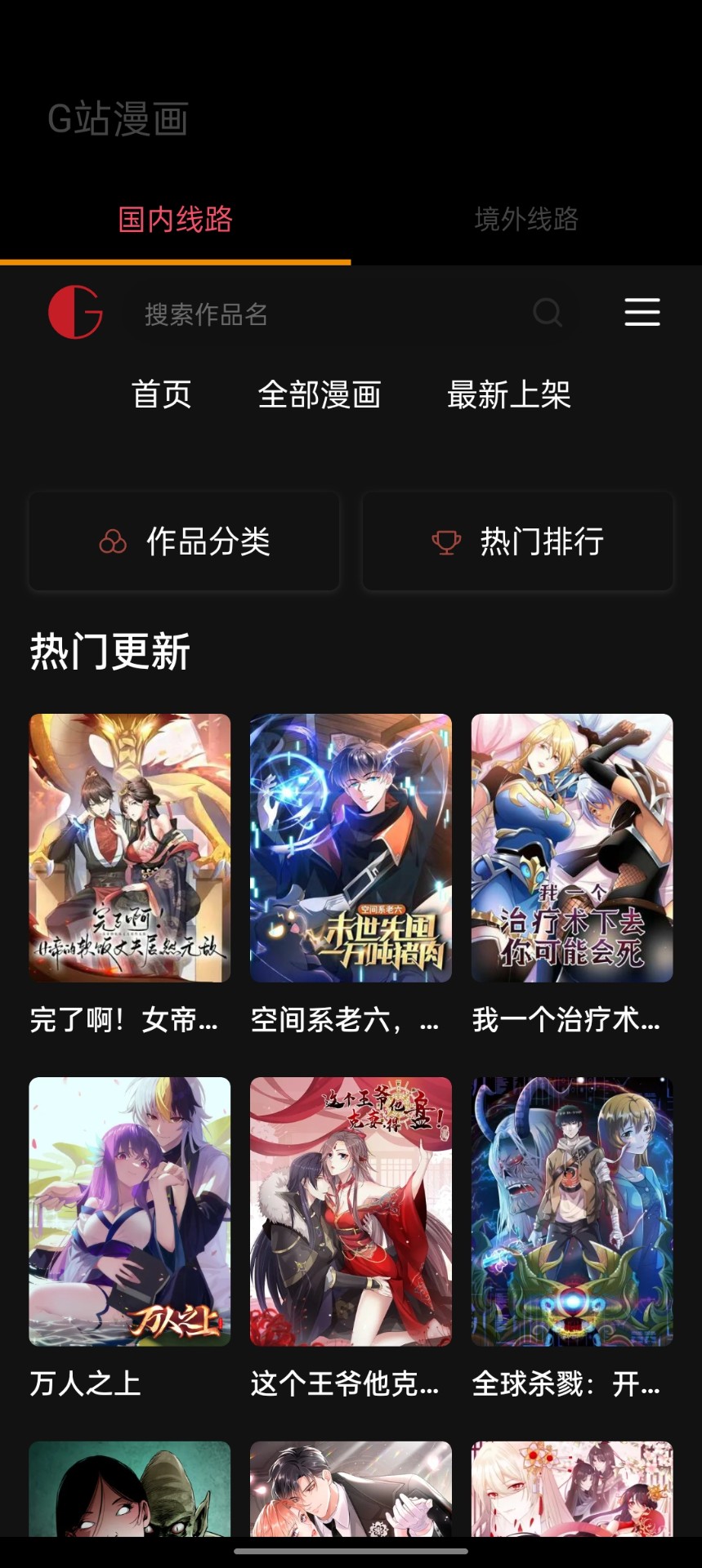Open the 首页 navigation item
Viewport: 702px width, 1568px height.
[163, 395]
